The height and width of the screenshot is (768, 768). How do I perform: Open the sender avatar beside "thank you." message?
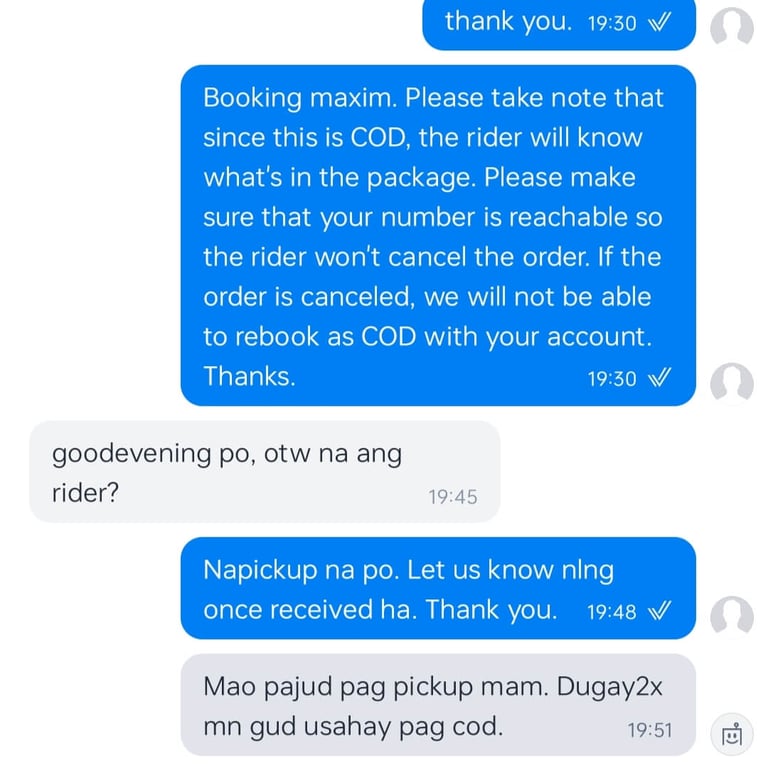731,27
